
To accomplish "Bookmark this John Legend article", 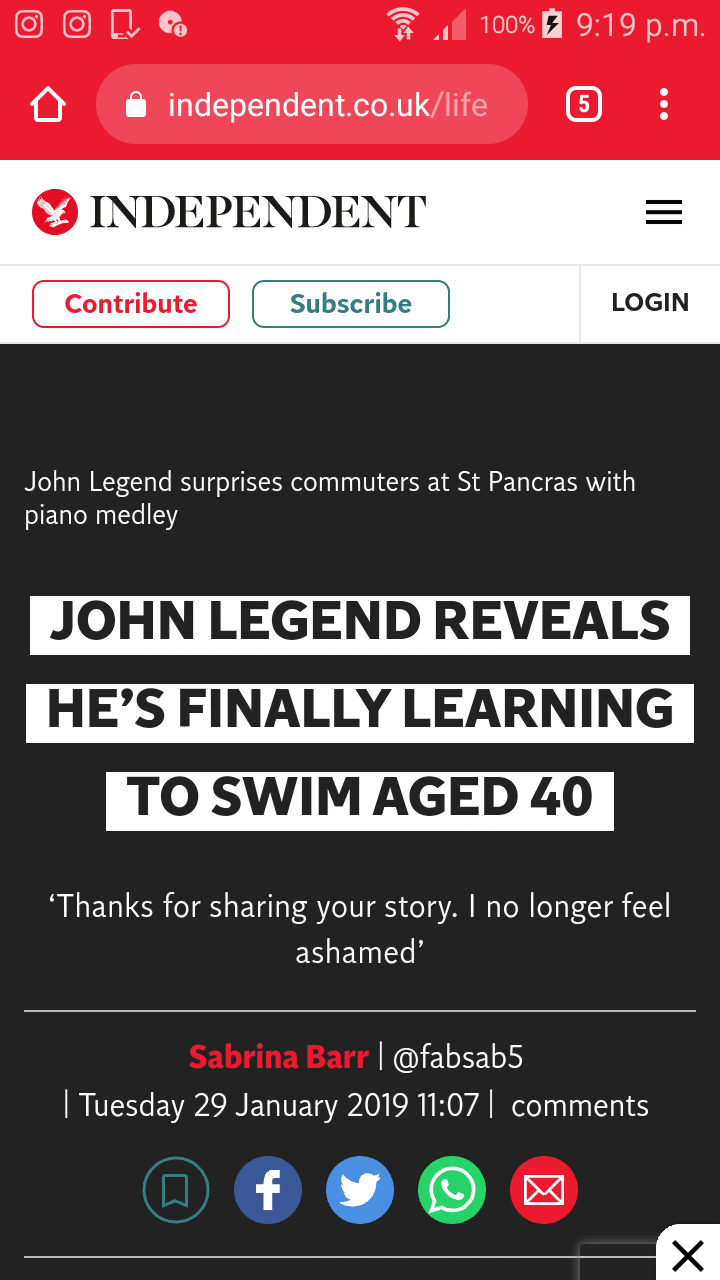I will [x=176, y=1190].
